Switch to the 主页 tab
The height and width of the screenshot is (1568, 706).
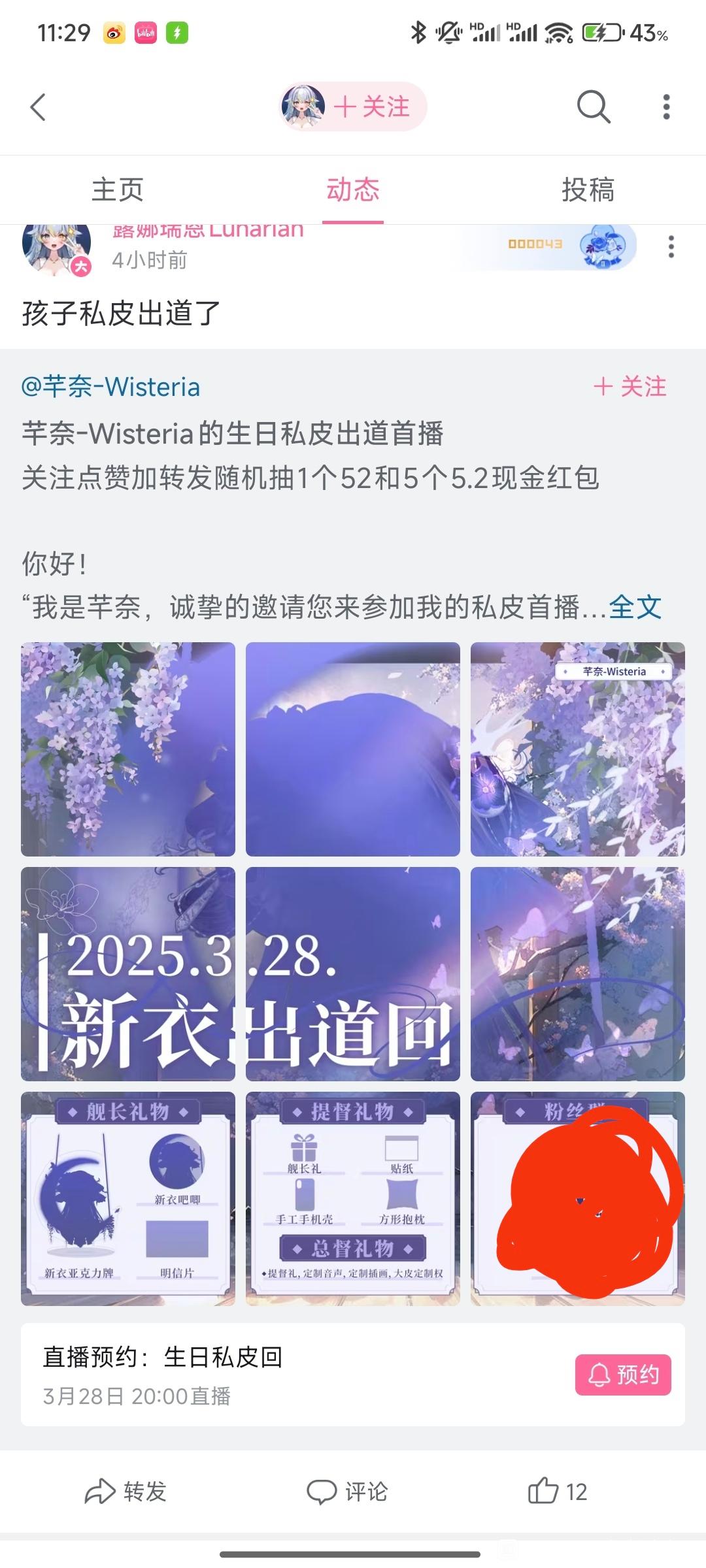(118, 190)
